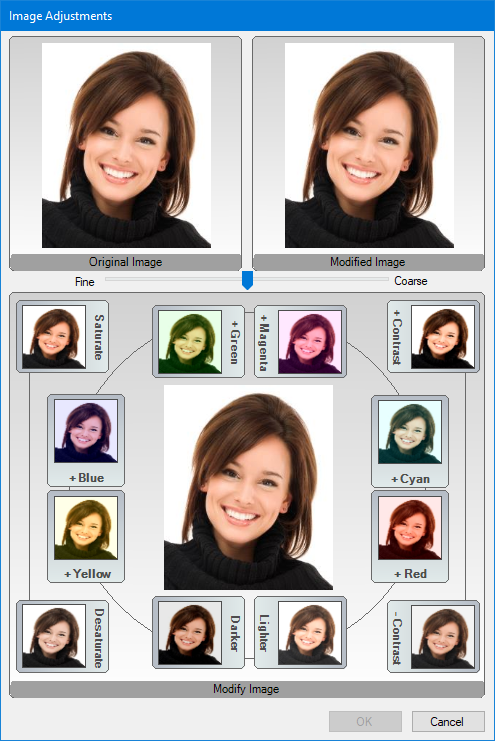The width and height of the screenshot is (495, 741).
Task: Make the image Lighter
Action: (300, 632)
